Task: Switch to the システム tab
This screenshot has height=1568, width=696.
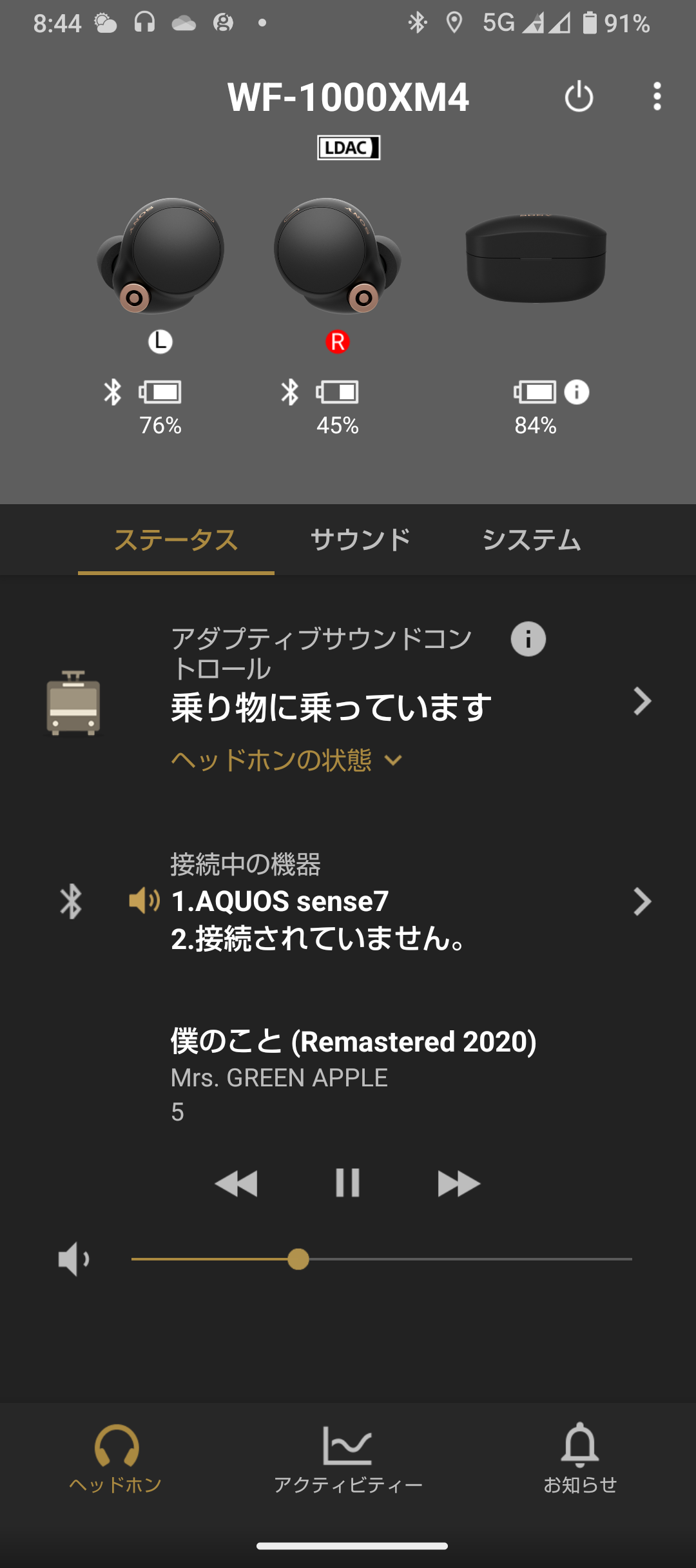Action: pos(532,540)
